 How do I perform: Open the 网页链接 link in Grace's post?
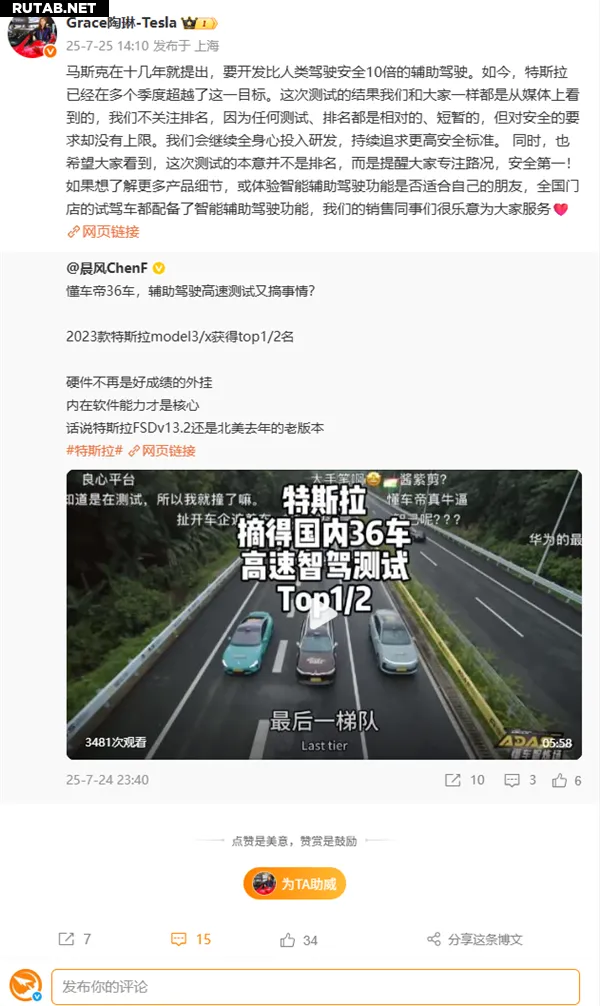103,232
